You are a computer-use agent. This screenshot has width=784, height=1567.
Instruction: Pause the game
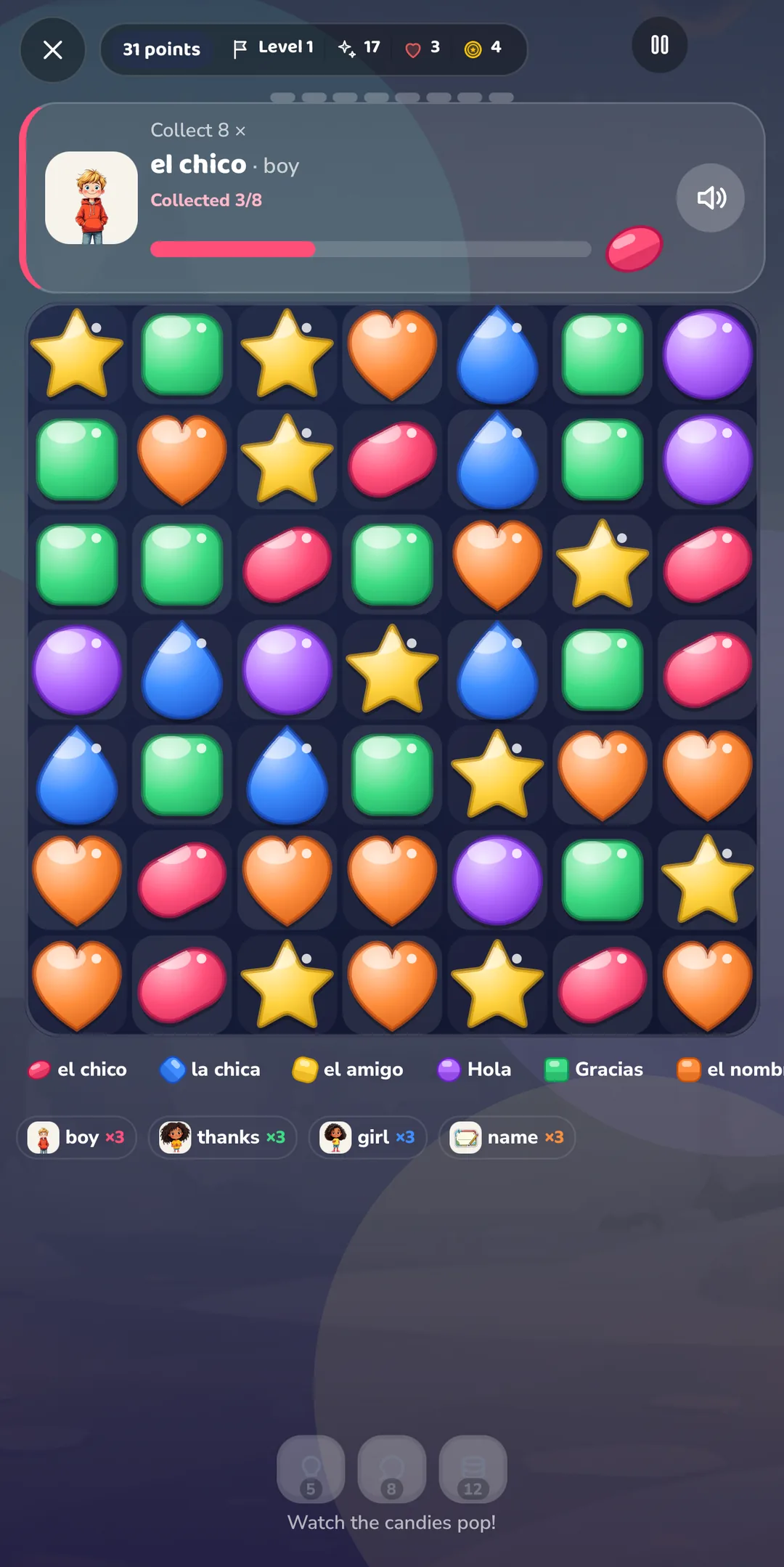659,45
